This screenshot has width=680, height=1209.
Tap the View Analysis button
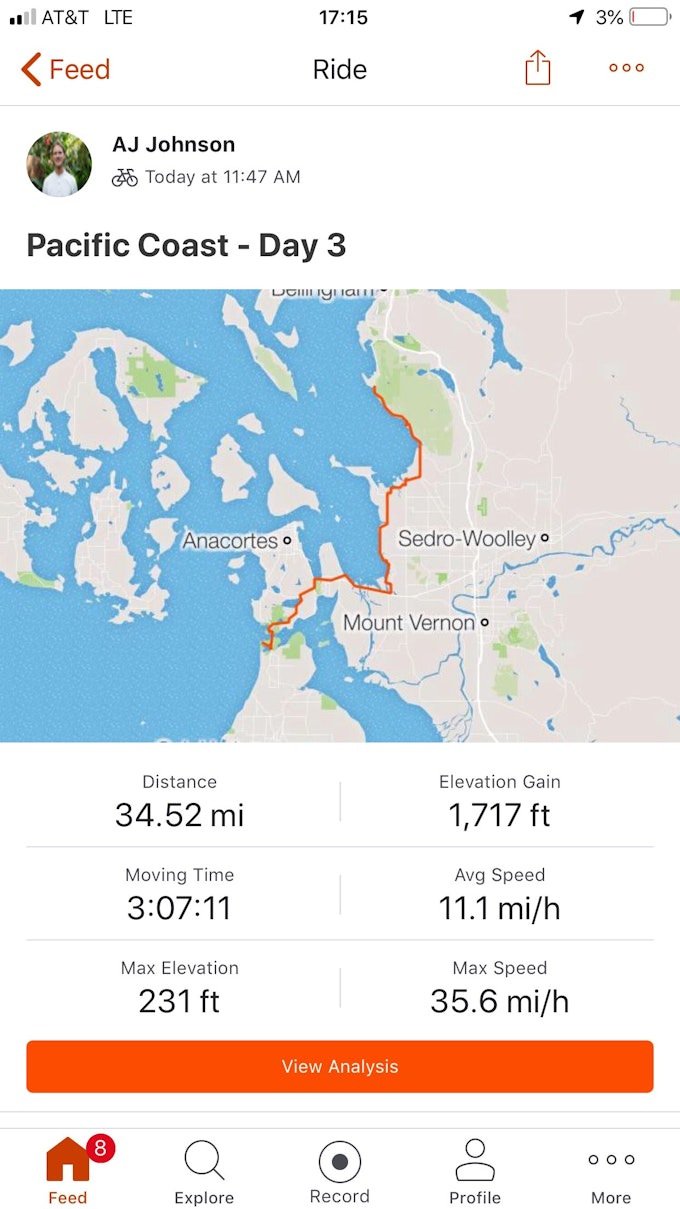340,1066
